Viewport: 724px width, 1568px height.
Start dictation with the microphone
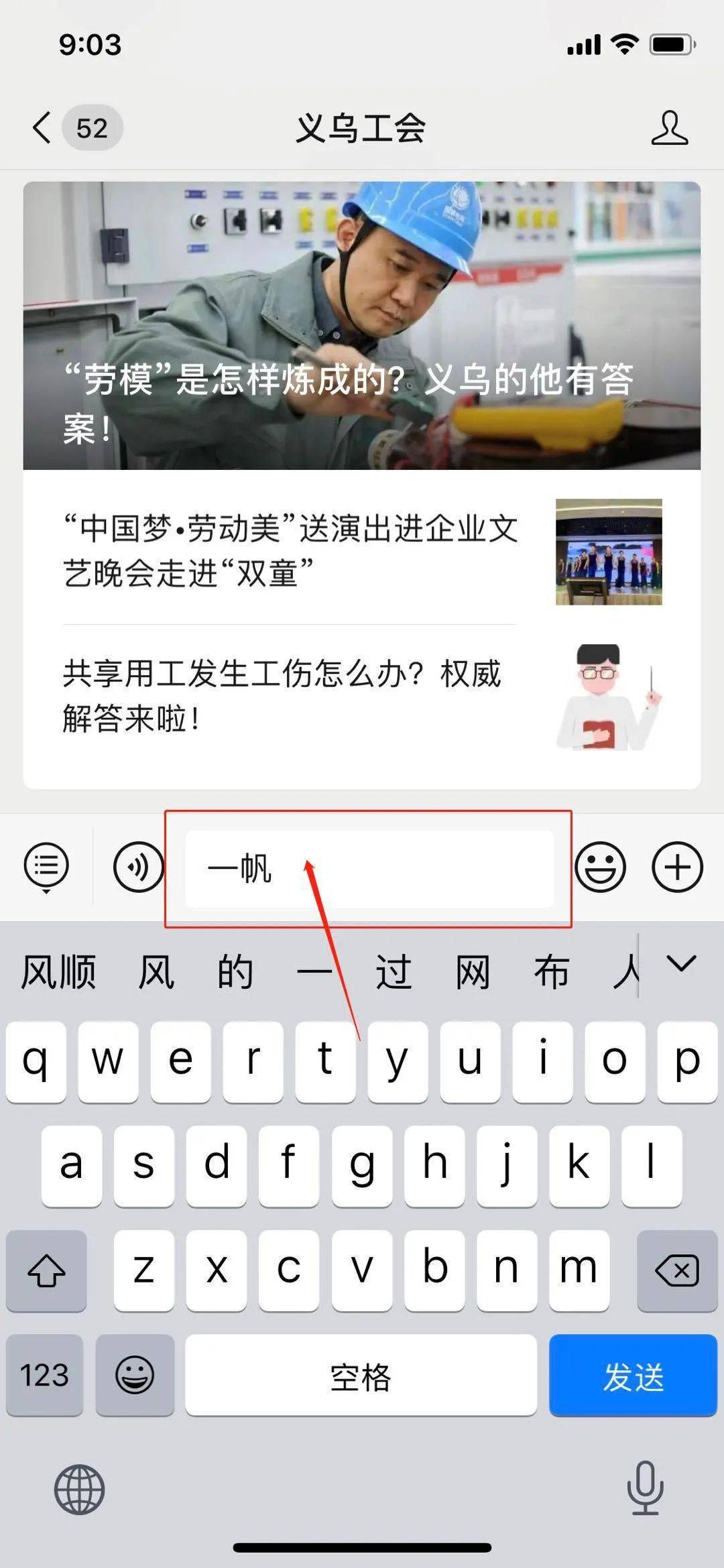point(645,1488)
